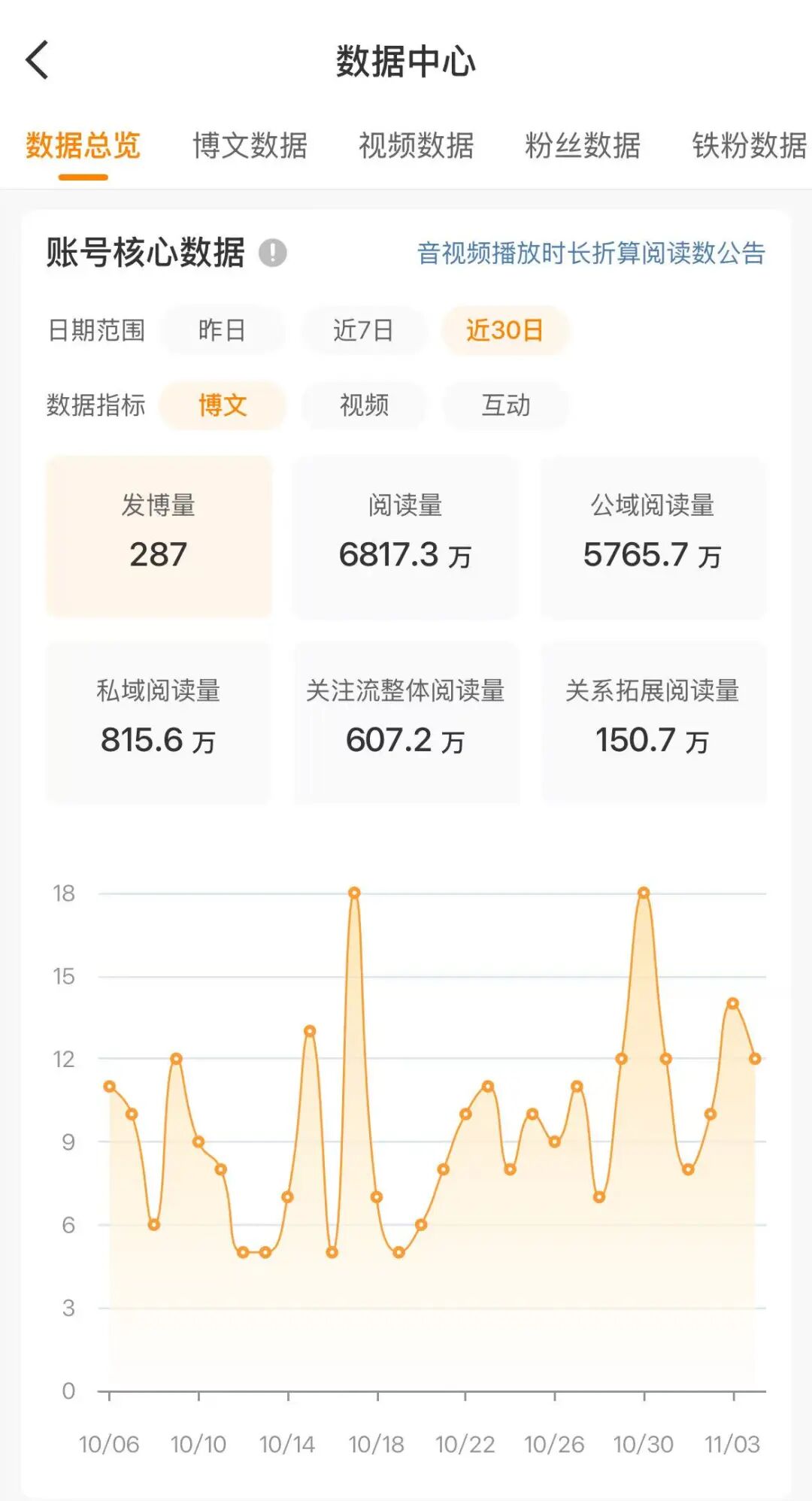Open the 铁粉数据 tab
Viewport: 812px width, 1501px height.
pos(749,146)
